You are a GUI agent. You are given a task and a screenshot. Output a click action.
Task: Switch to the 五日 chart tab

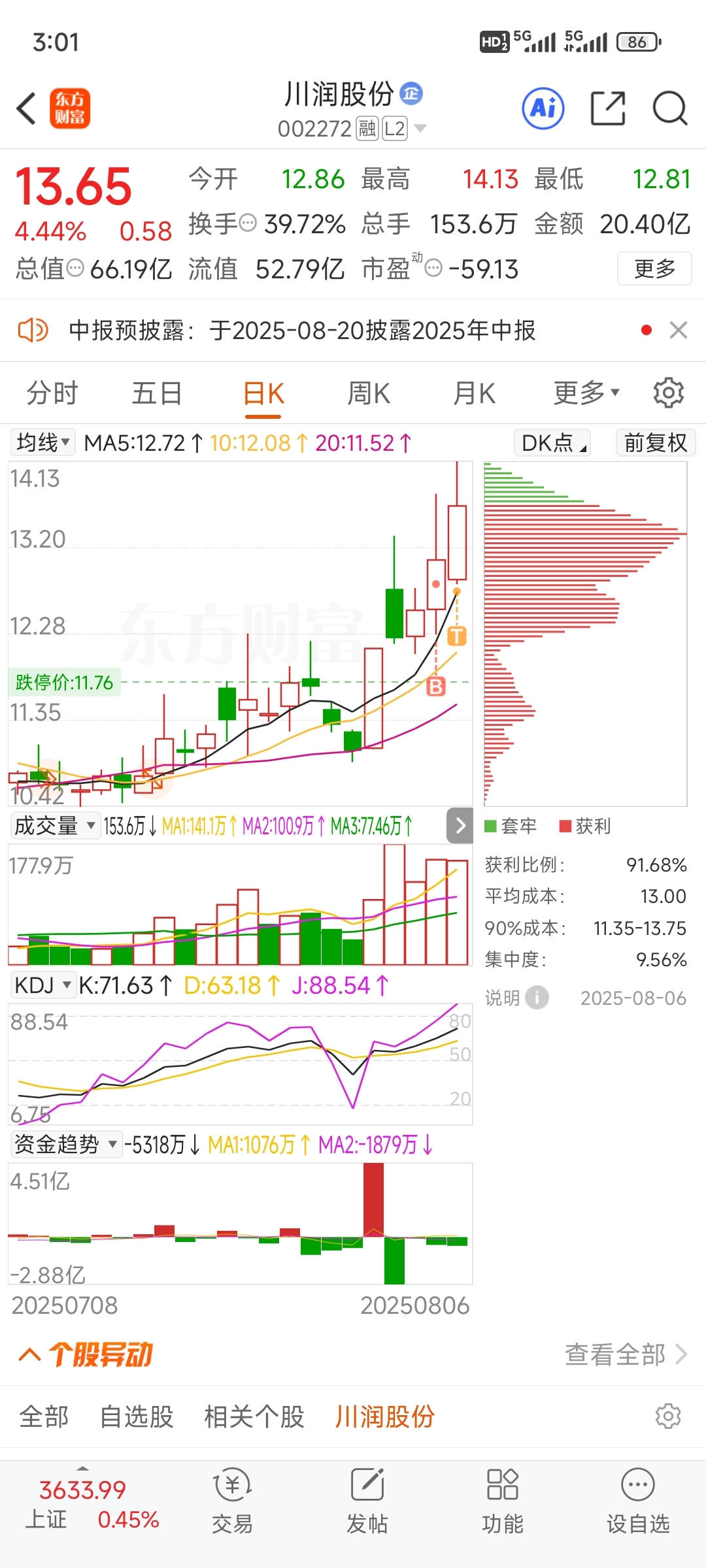tap(157, 394)
